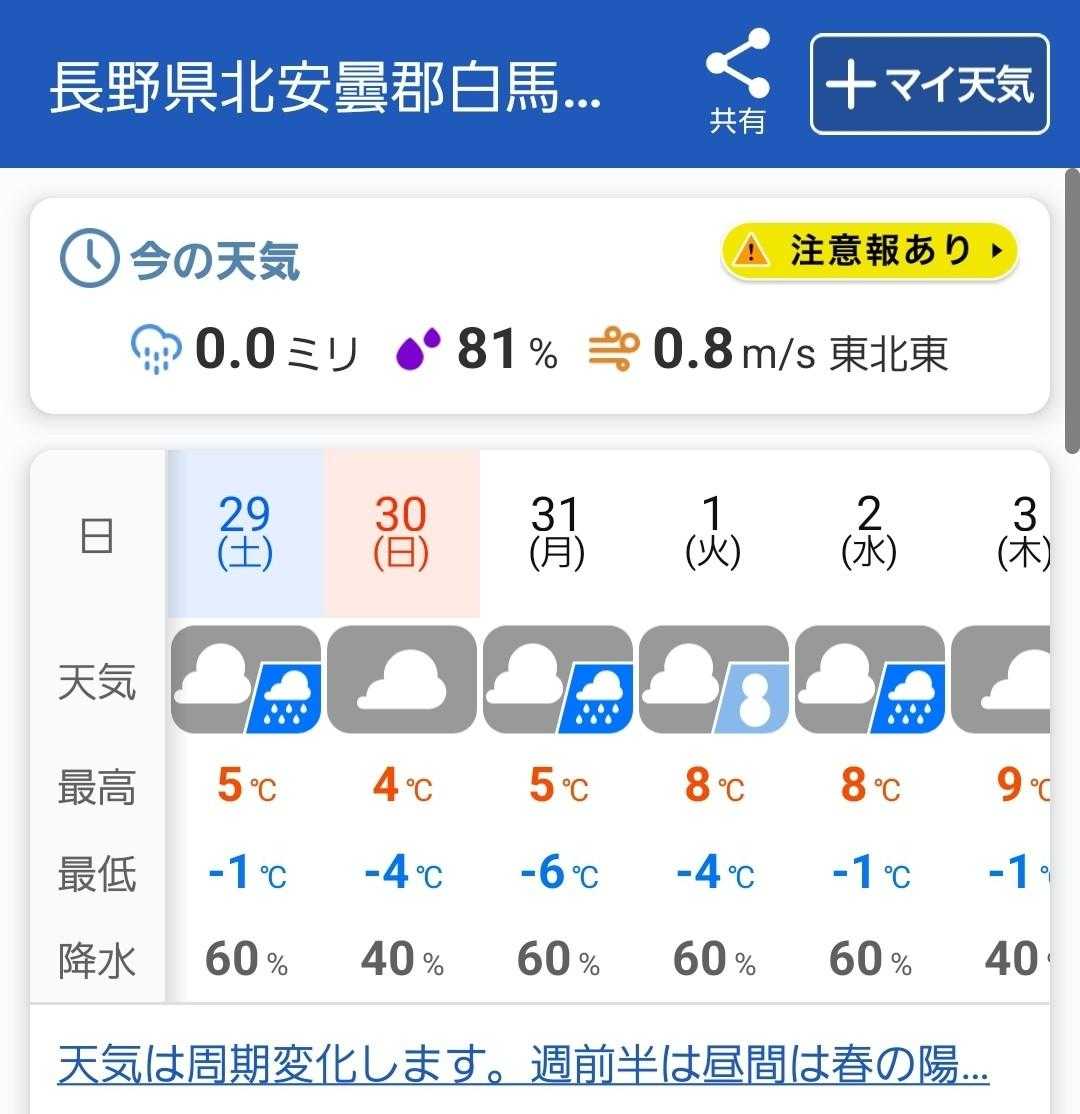
Task: Share this weather forecast
Action: point(737,82)
